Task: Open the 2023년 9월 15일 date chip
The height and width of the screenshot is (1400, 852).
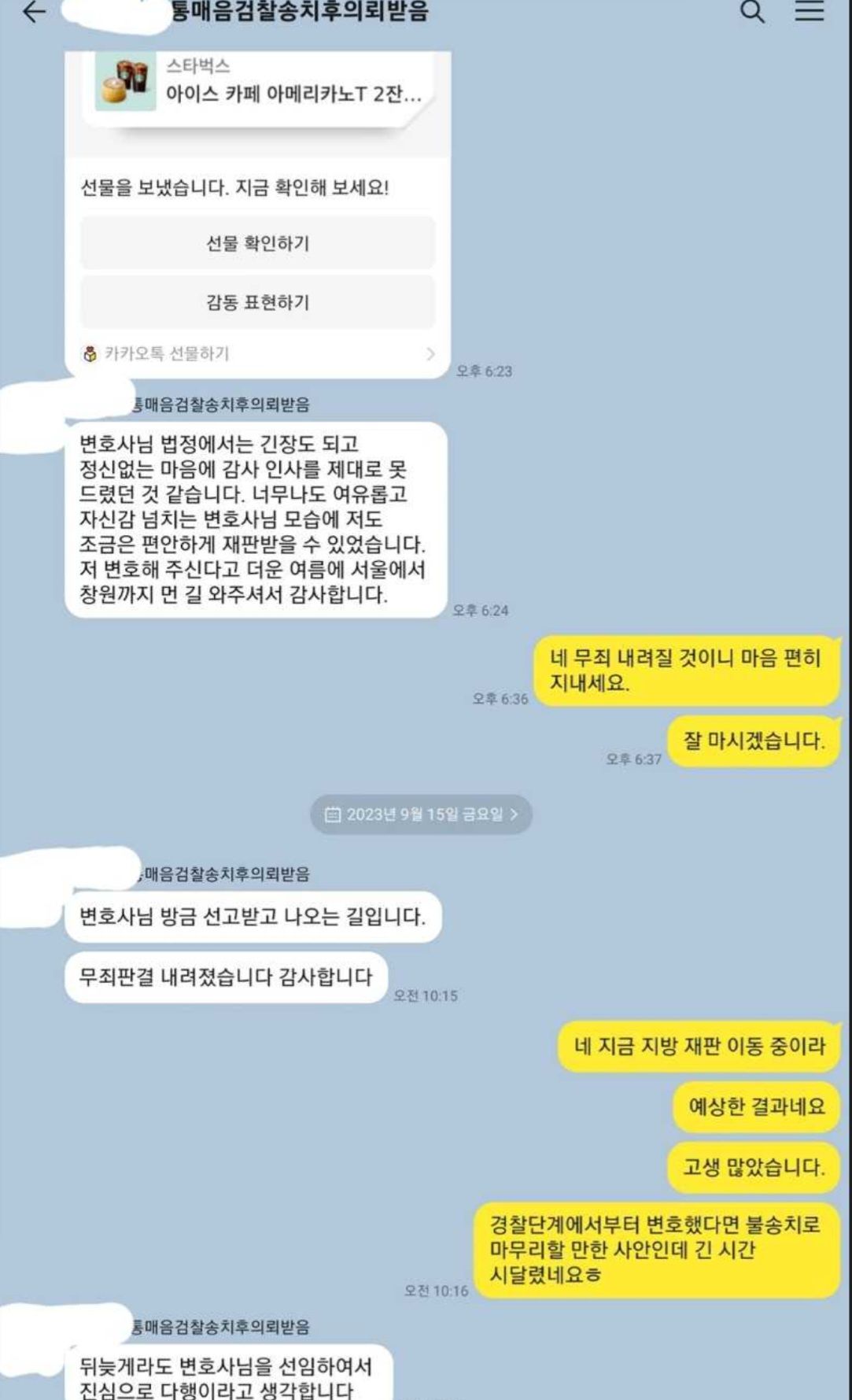Action: (x=421, y=815)
